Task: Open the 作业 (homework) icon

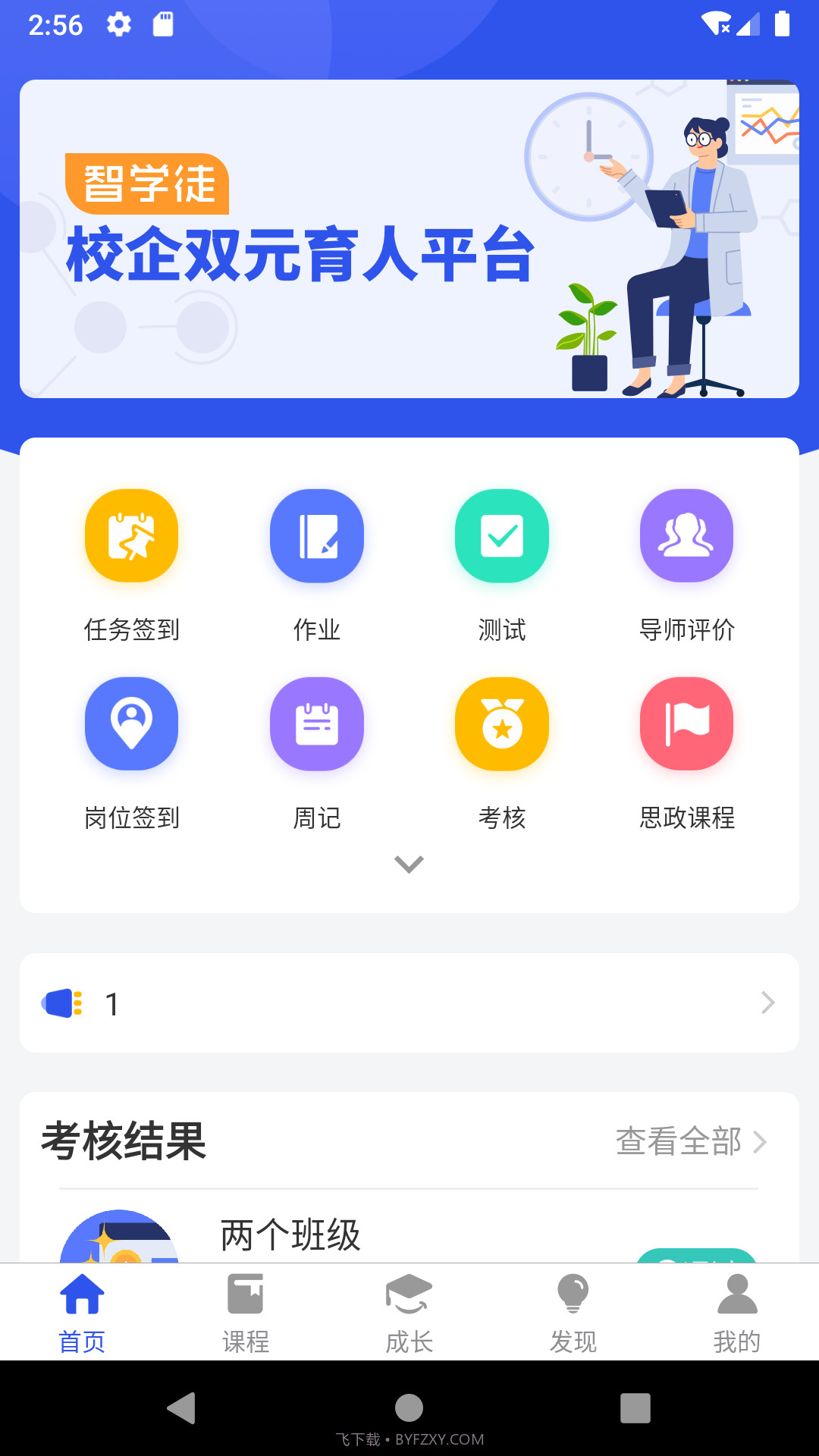Action: point(316,535)
